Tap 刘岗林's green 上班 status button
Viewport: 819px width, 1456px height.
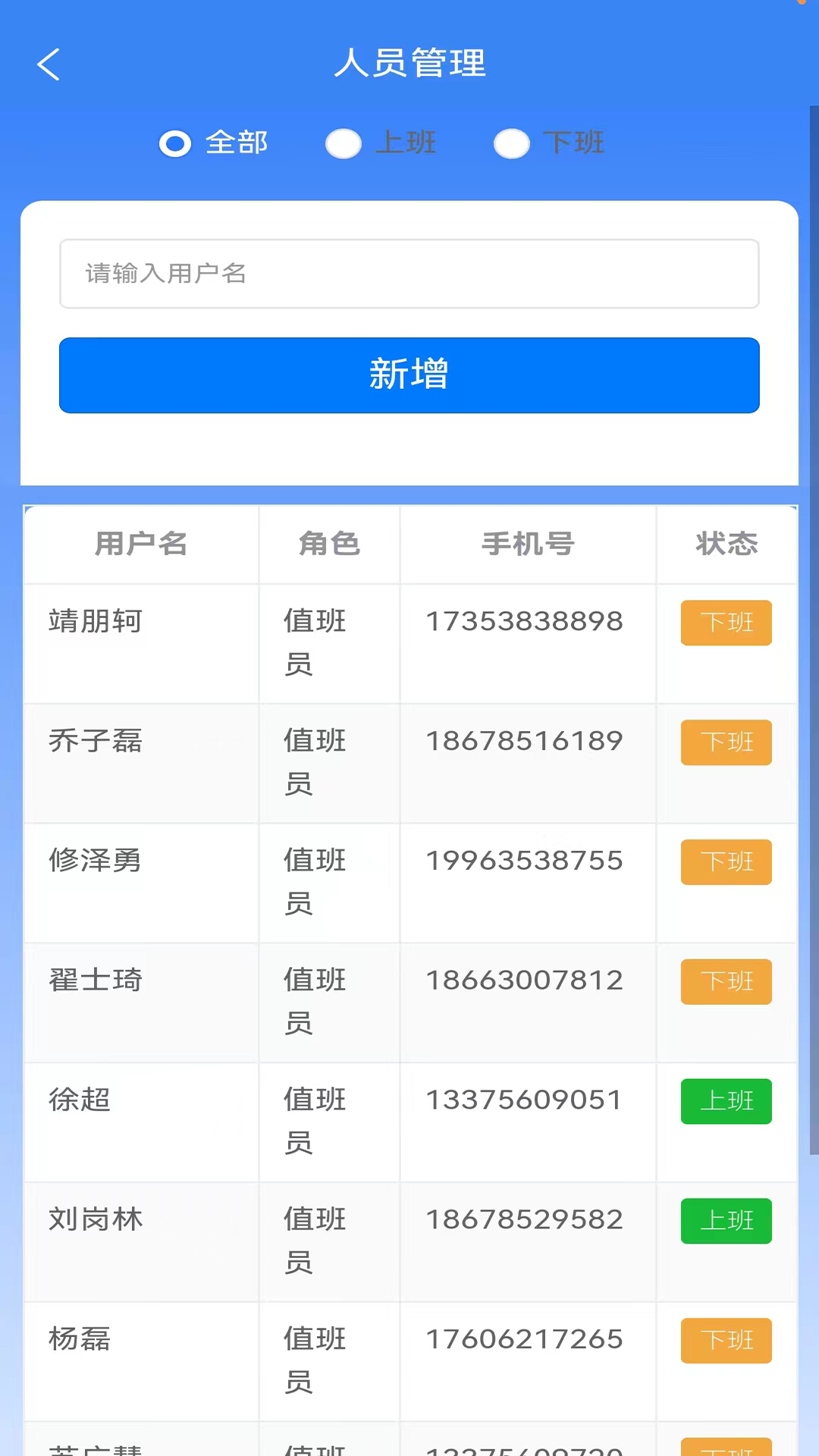726,1221
